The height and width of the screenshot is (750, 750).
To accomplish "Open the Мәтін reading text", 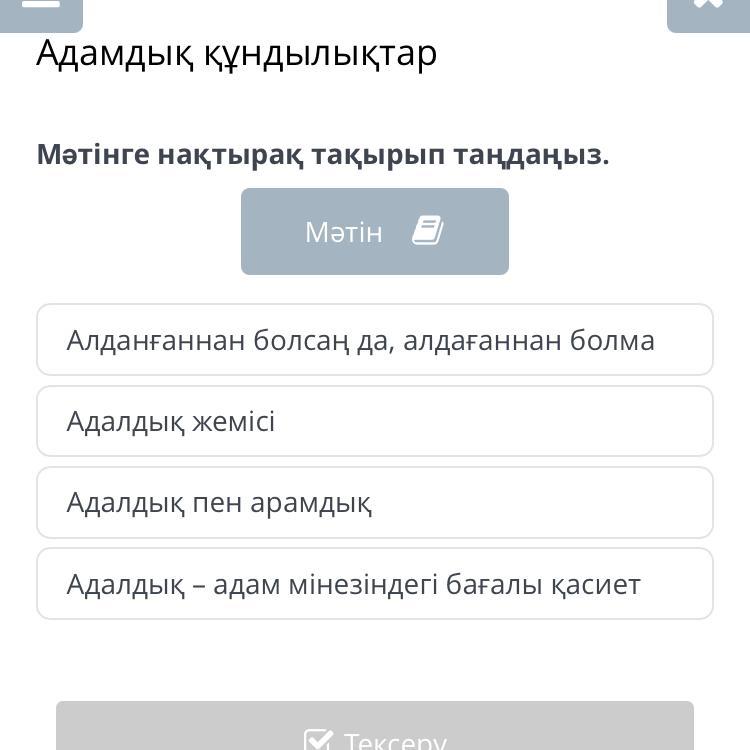I will (x=374, y=231).
